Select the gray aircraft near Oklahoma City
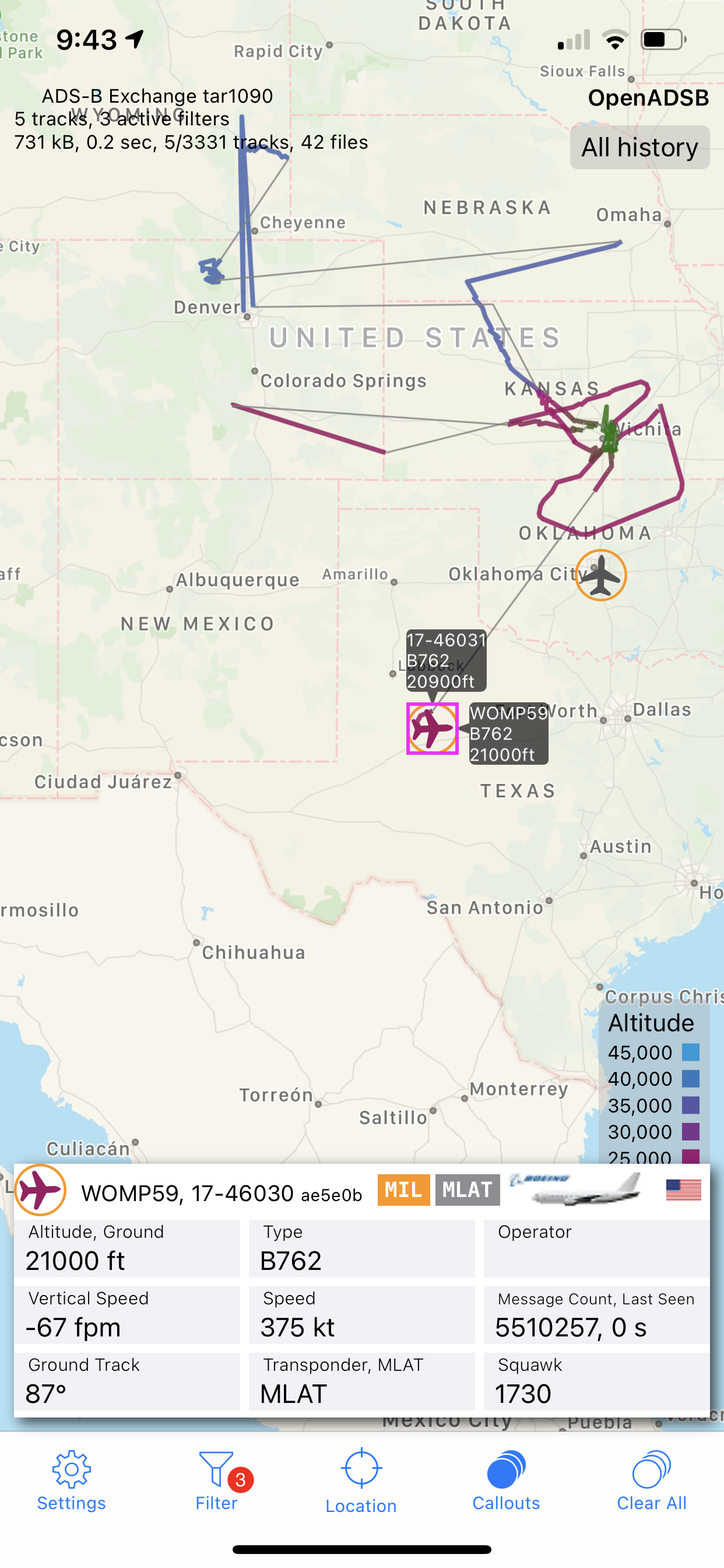 click(x=600, y=575)
